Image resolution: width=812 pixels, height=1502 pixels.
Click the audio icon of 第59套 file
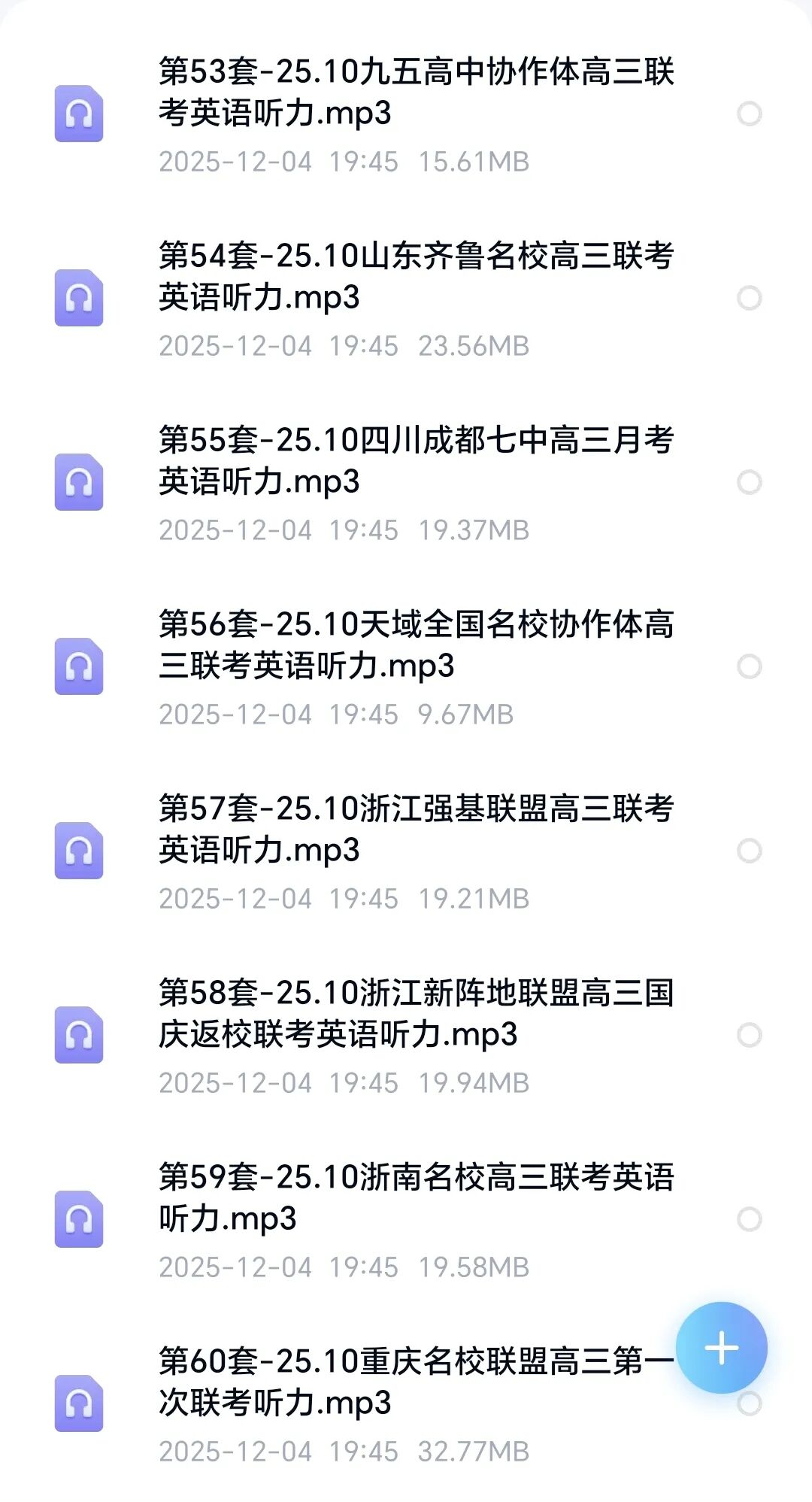(x=78, y=1222)
